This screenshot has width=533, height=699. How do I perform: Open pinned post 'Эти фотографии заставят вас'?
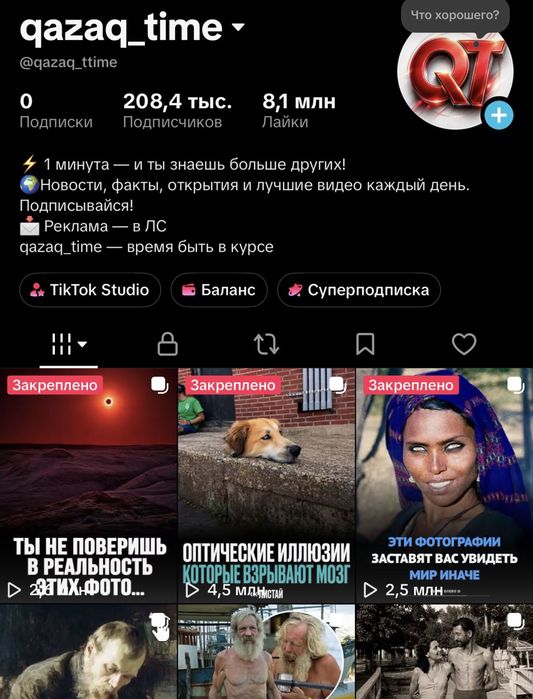coord(444,485)
